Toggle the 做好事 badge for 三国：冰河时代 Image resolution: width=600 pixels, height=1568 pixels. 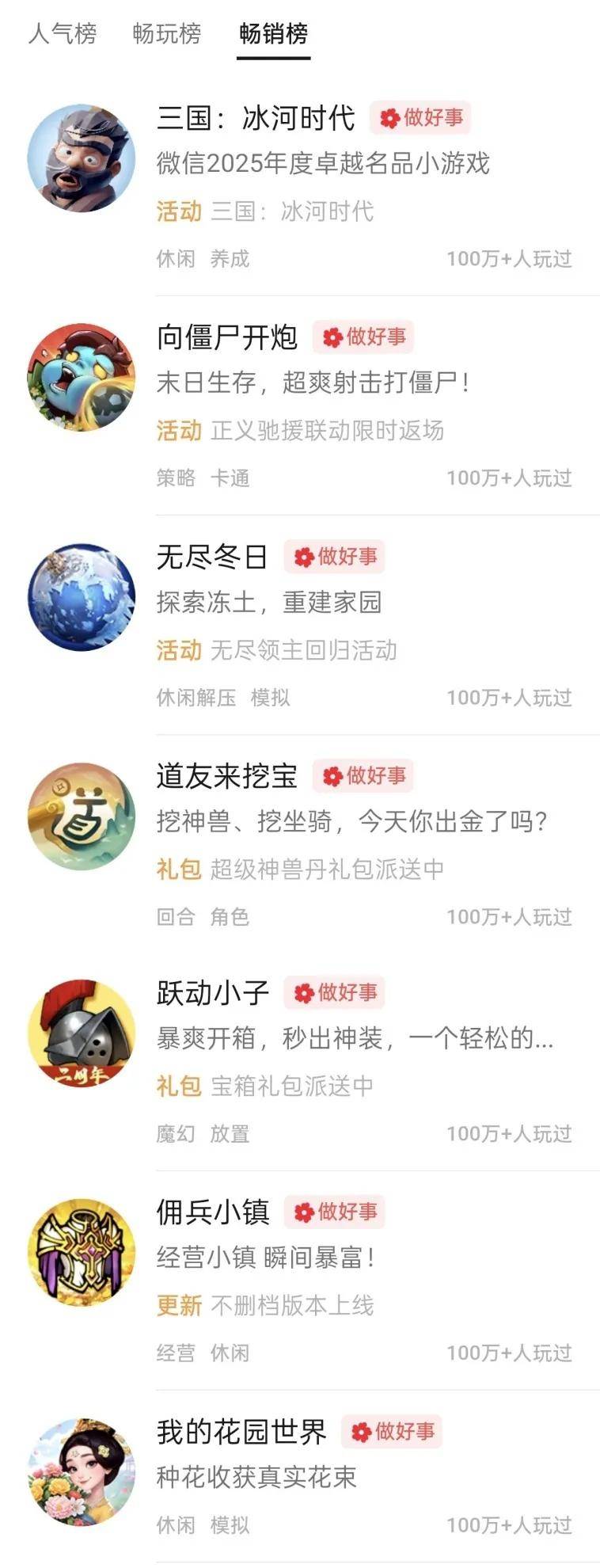click(422, 118)
